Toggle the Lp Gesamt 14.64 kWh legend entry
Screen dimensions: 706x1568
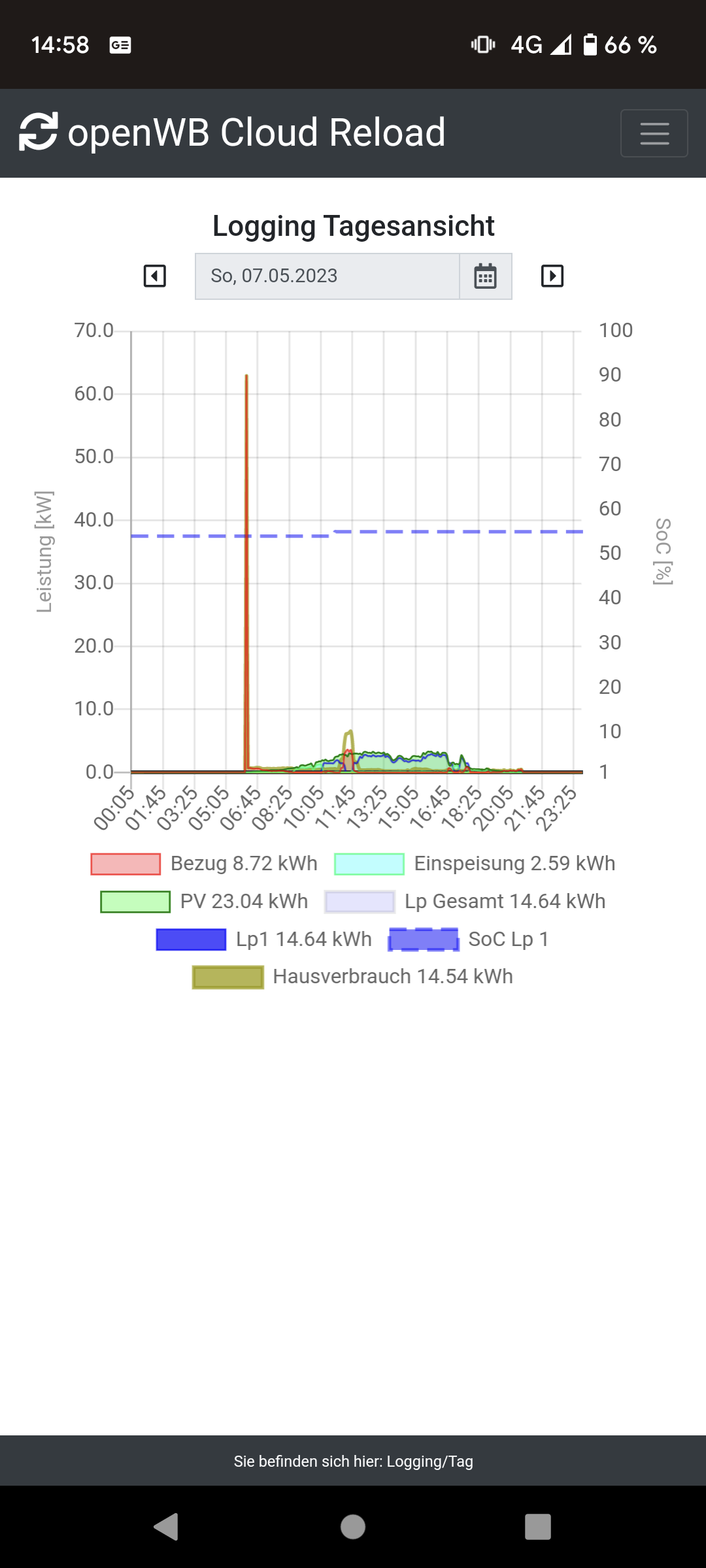coord(465,902)
